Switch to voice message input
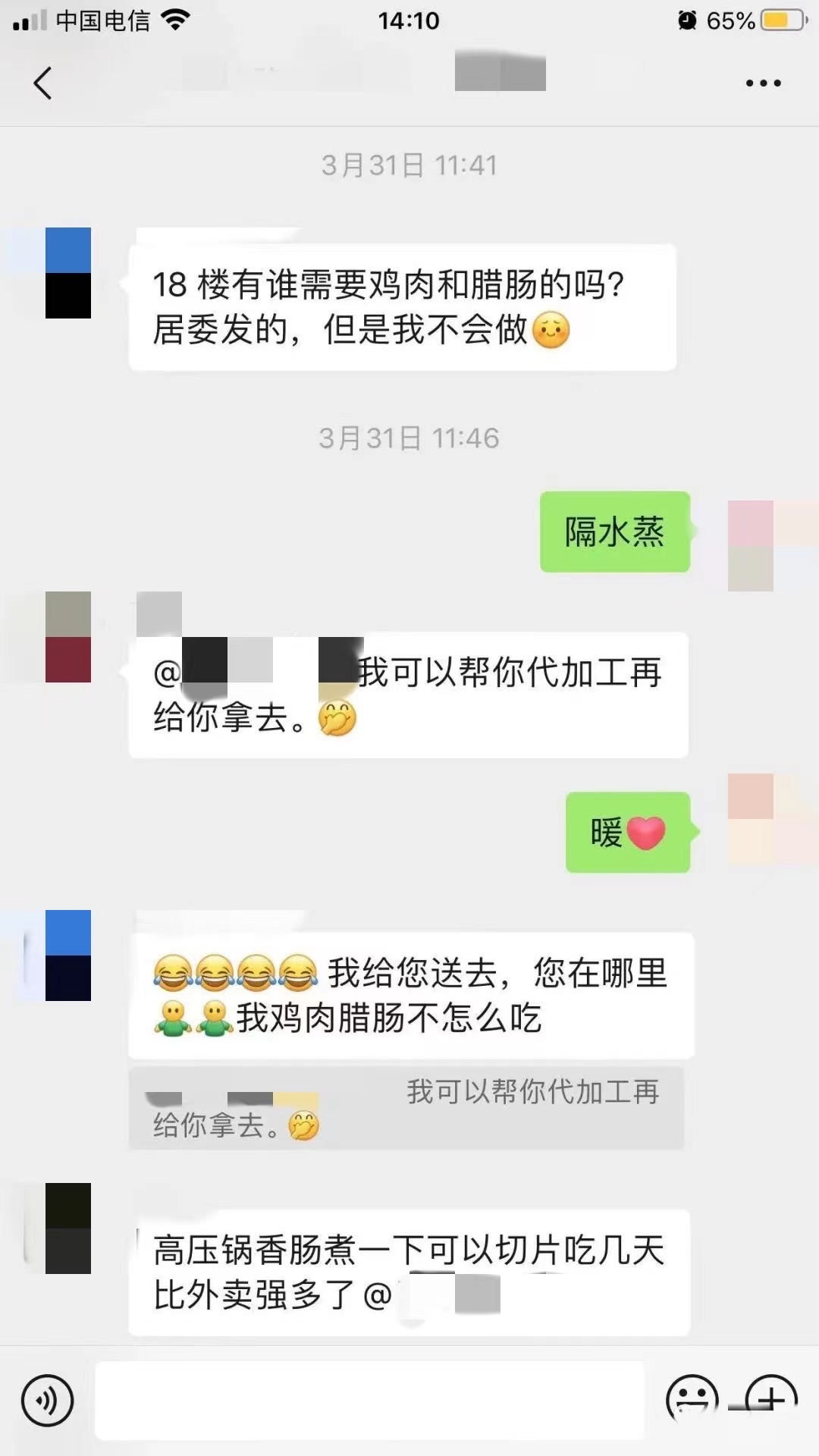819x1456 pixels. pos(47,1400)
